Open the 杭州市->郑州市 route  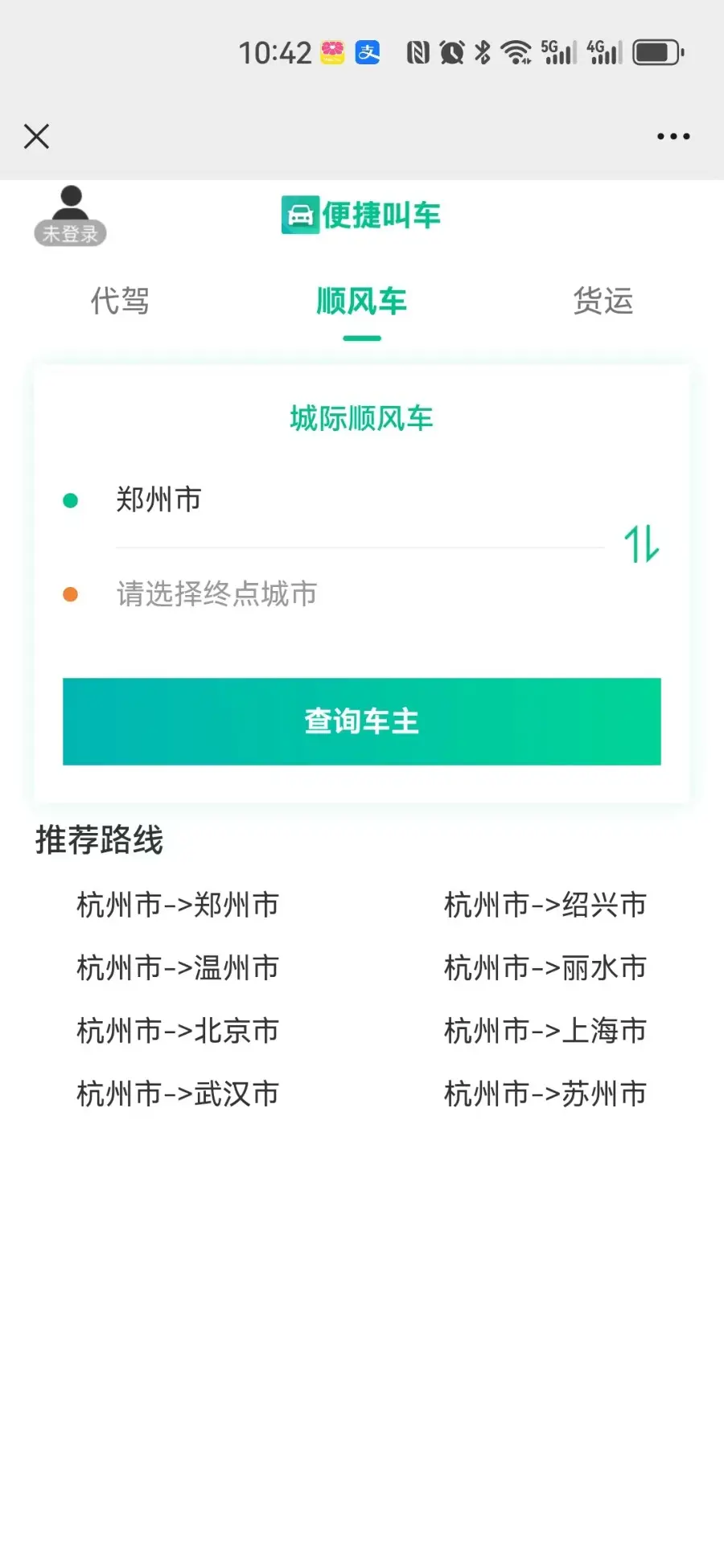pyautogui.click(x=177, y=905)
